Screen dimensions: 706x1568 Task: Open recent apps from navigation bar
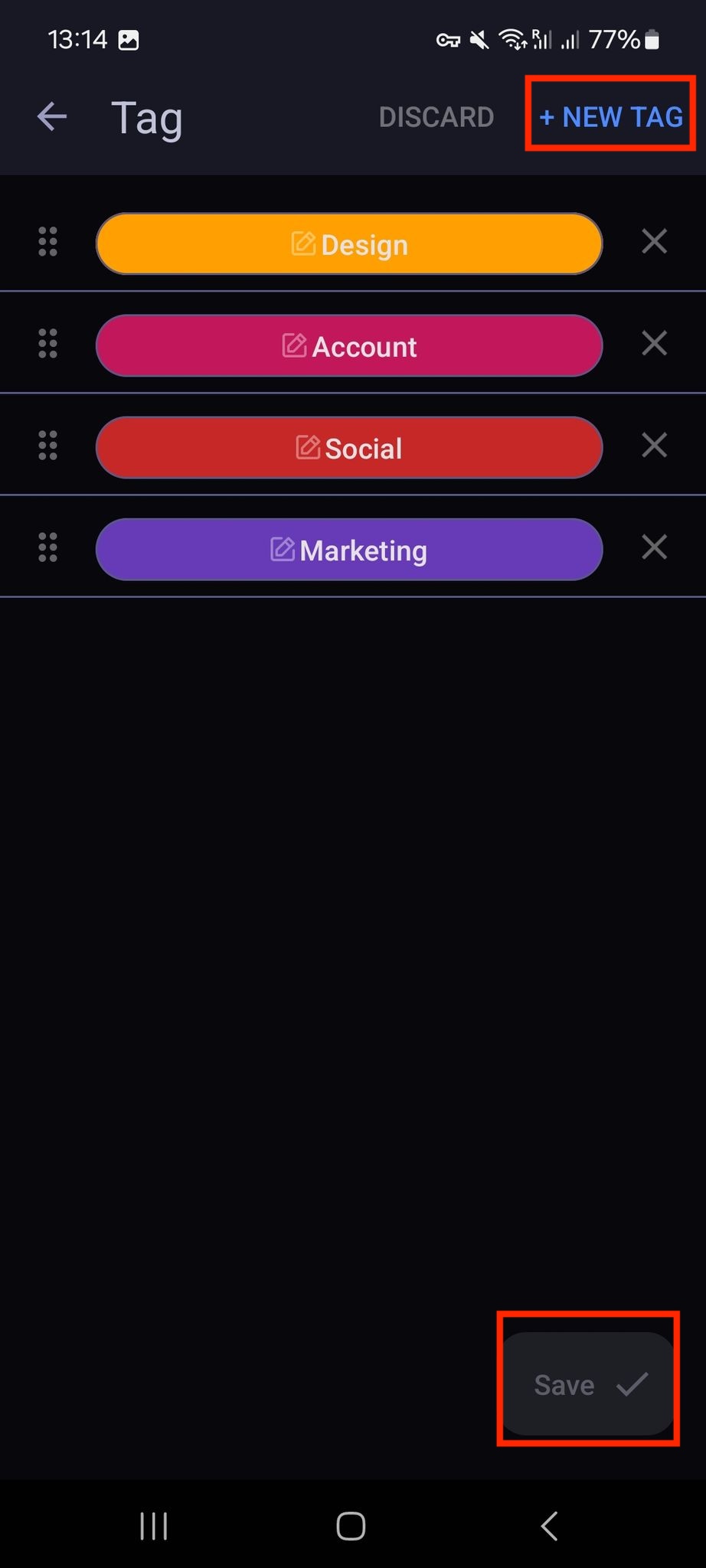coord(154,1527)
